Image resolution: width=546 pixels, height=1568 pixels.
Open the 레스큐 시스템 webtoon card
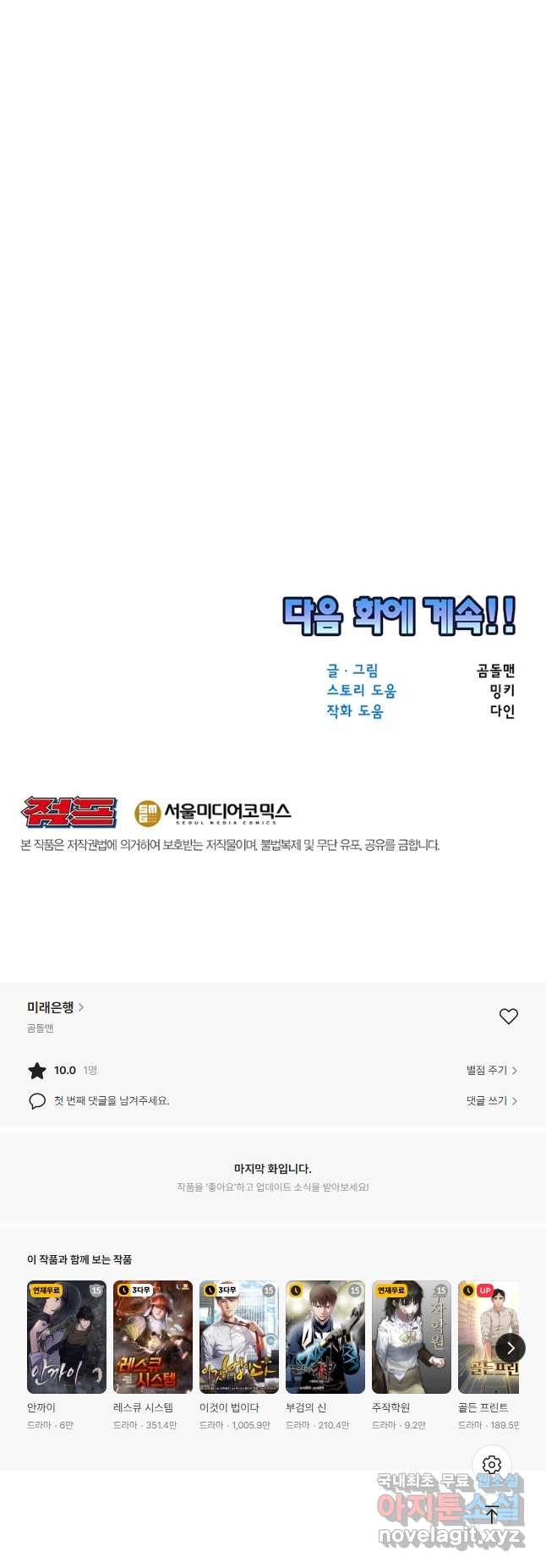tap(153, 1337)
